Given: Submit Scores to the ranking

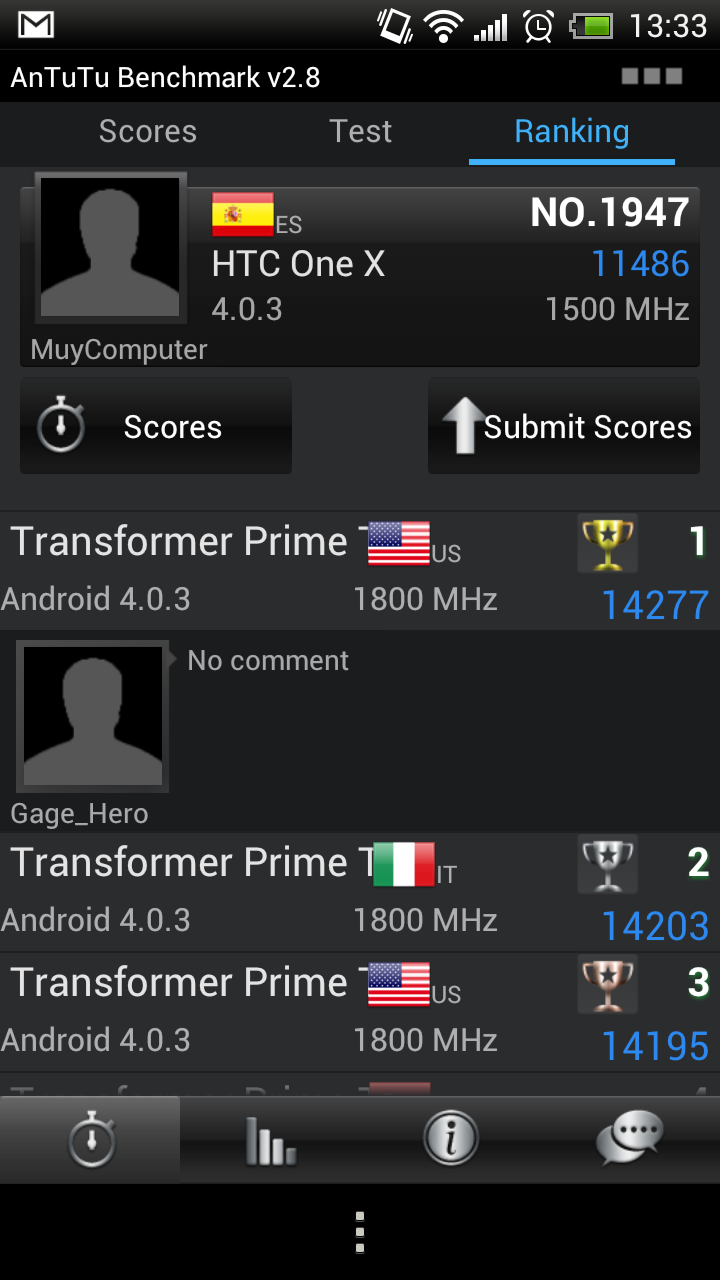Looking at the screenshot, I should pos(564,427).
